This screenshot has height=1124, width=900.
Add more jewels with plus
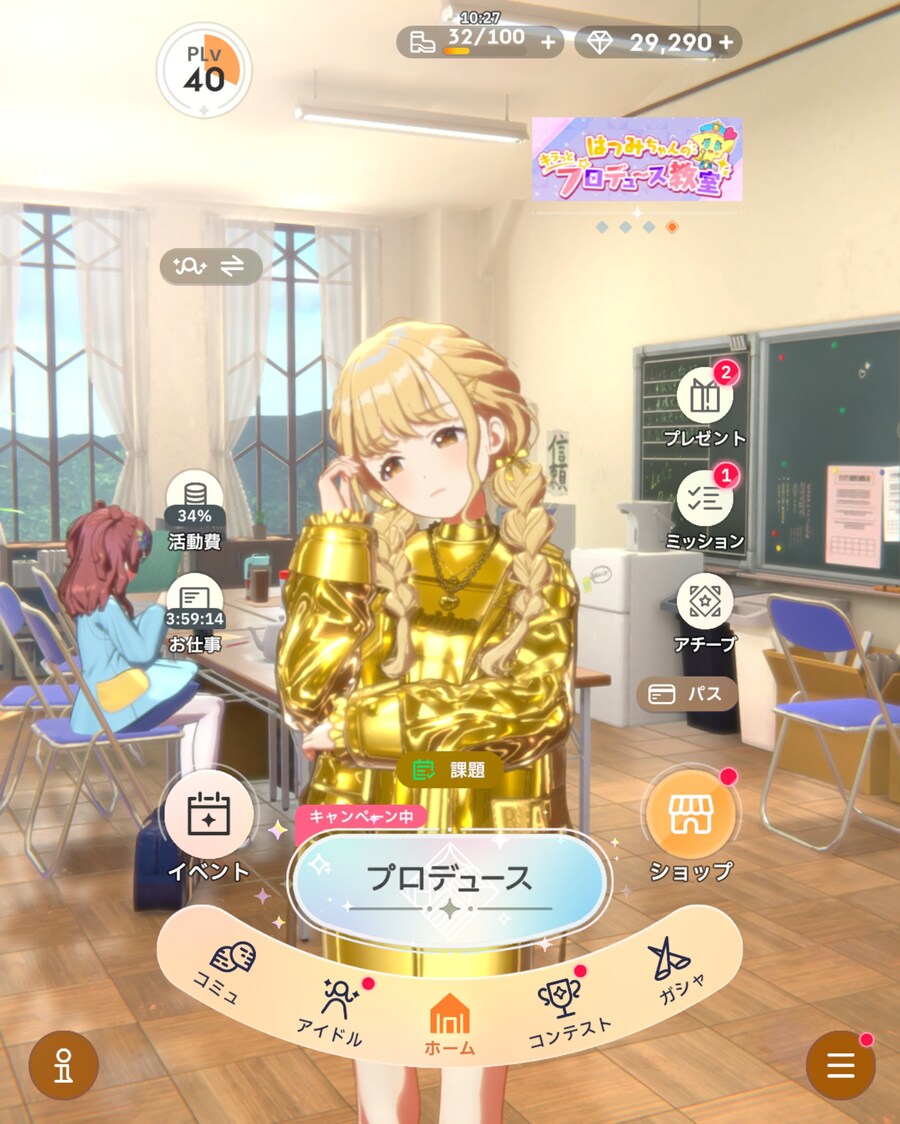pos(726,42)
